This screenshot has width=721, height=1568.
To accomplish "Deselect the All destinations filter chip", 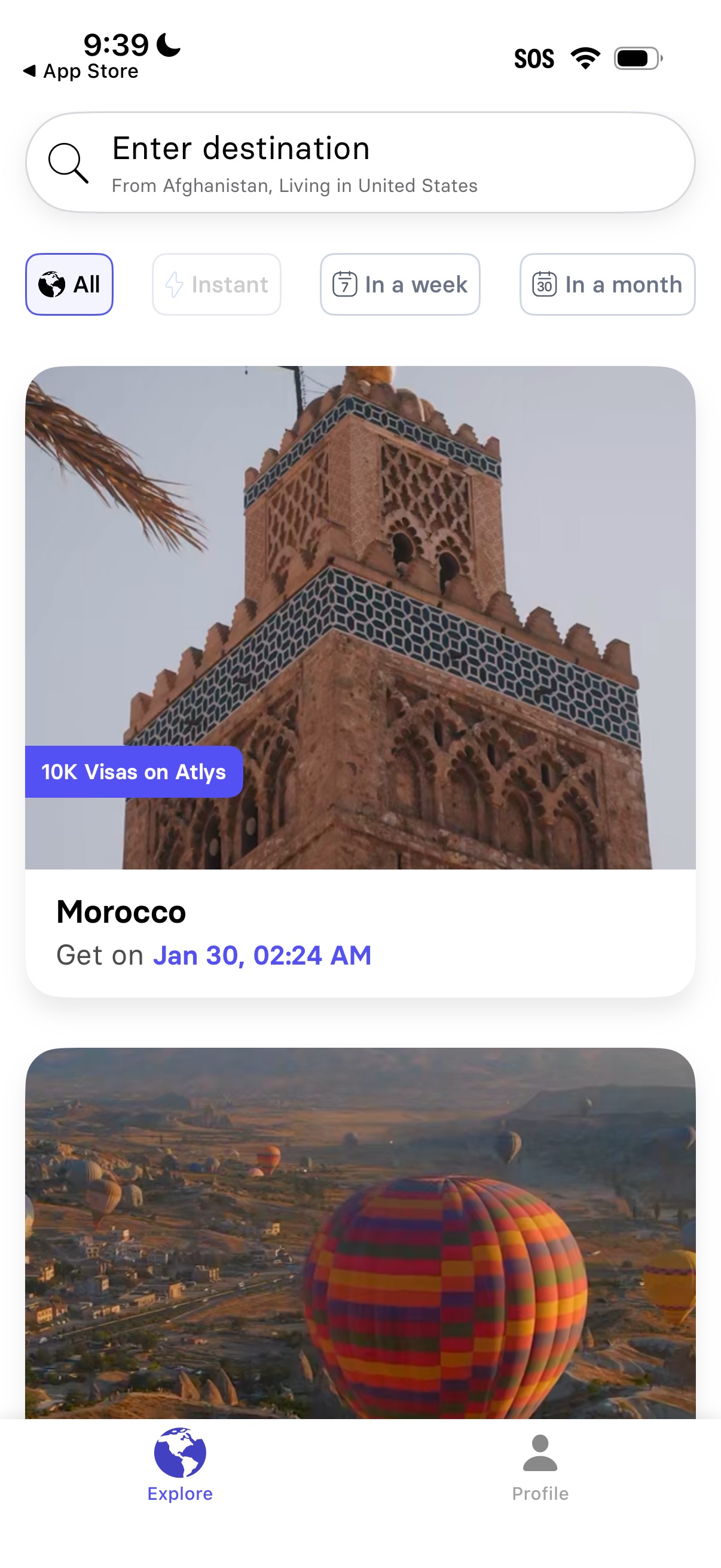I will (69, 283).
